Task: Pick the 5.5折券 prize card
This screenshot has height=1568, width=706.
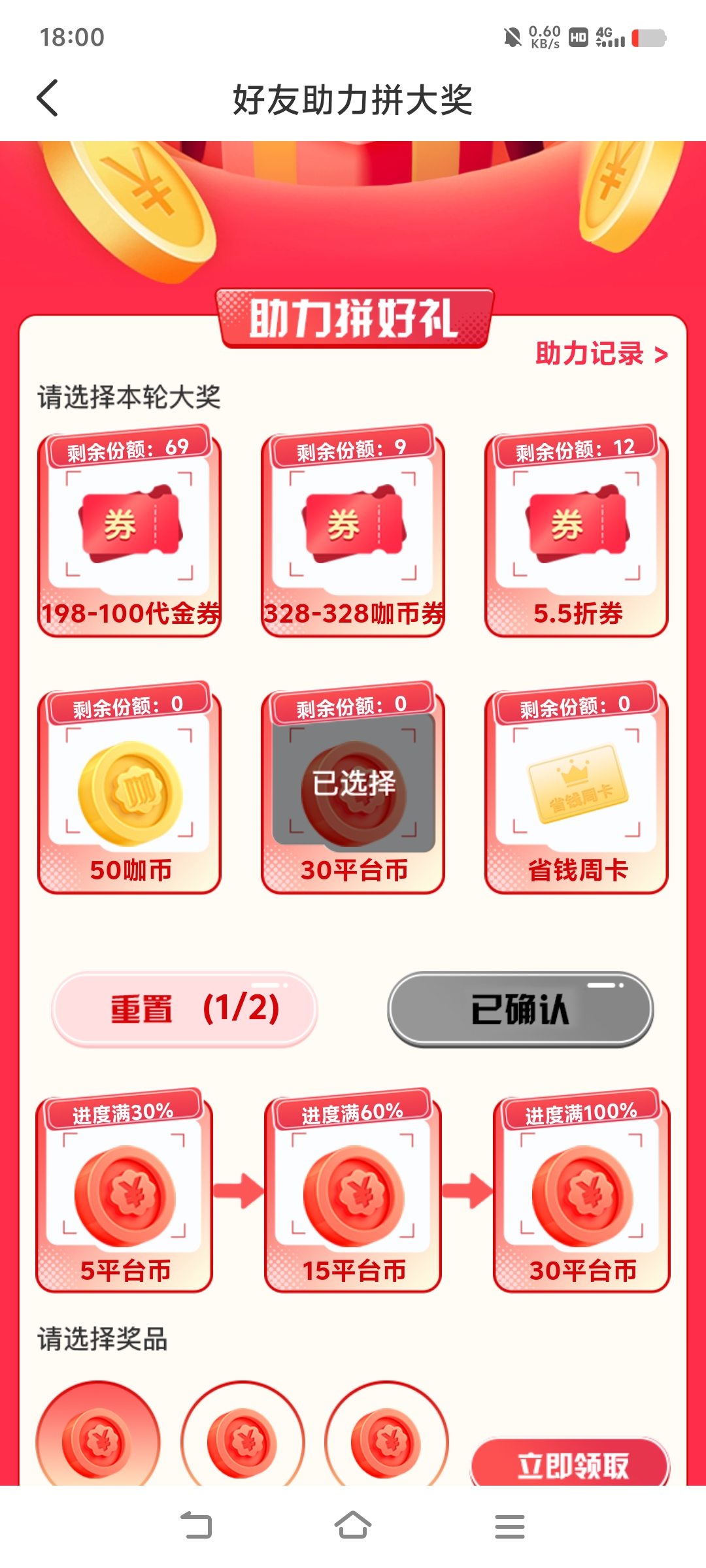Action: click(x=577, y=532)
